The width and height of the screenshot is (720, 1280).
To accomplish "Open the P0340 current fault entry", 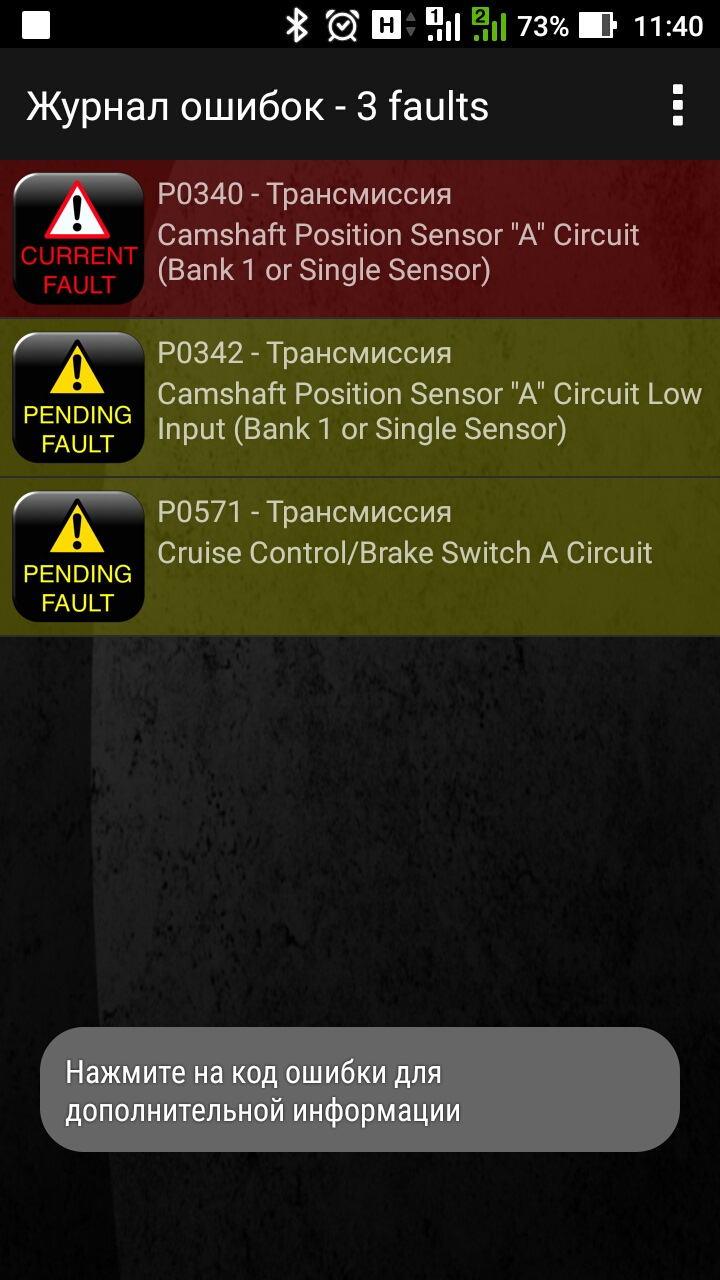I will [x=360, y=239].
